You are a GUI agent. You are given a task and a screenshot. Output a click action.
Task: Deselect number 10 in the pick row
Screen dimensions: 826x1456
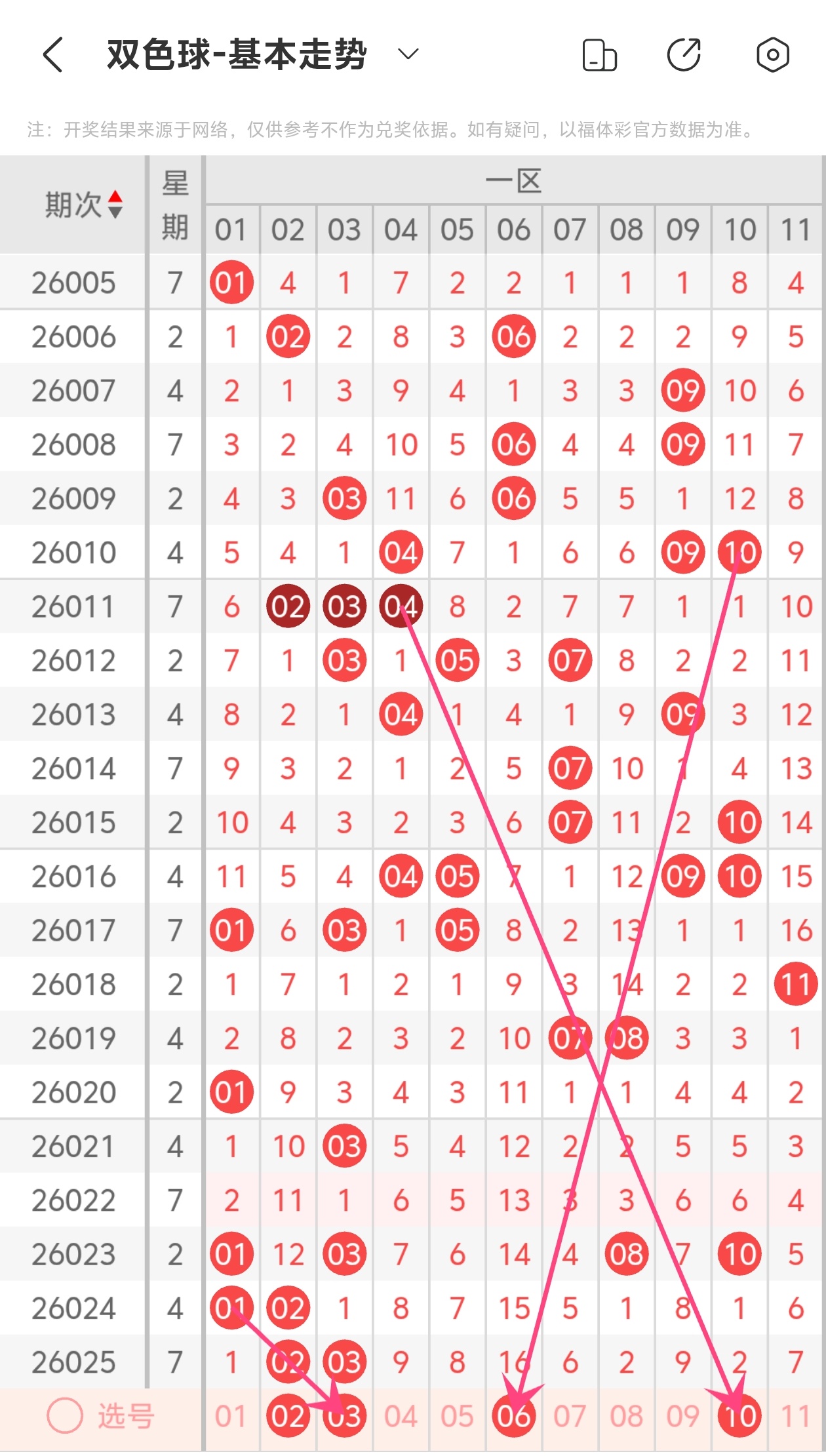point(739,1416)
